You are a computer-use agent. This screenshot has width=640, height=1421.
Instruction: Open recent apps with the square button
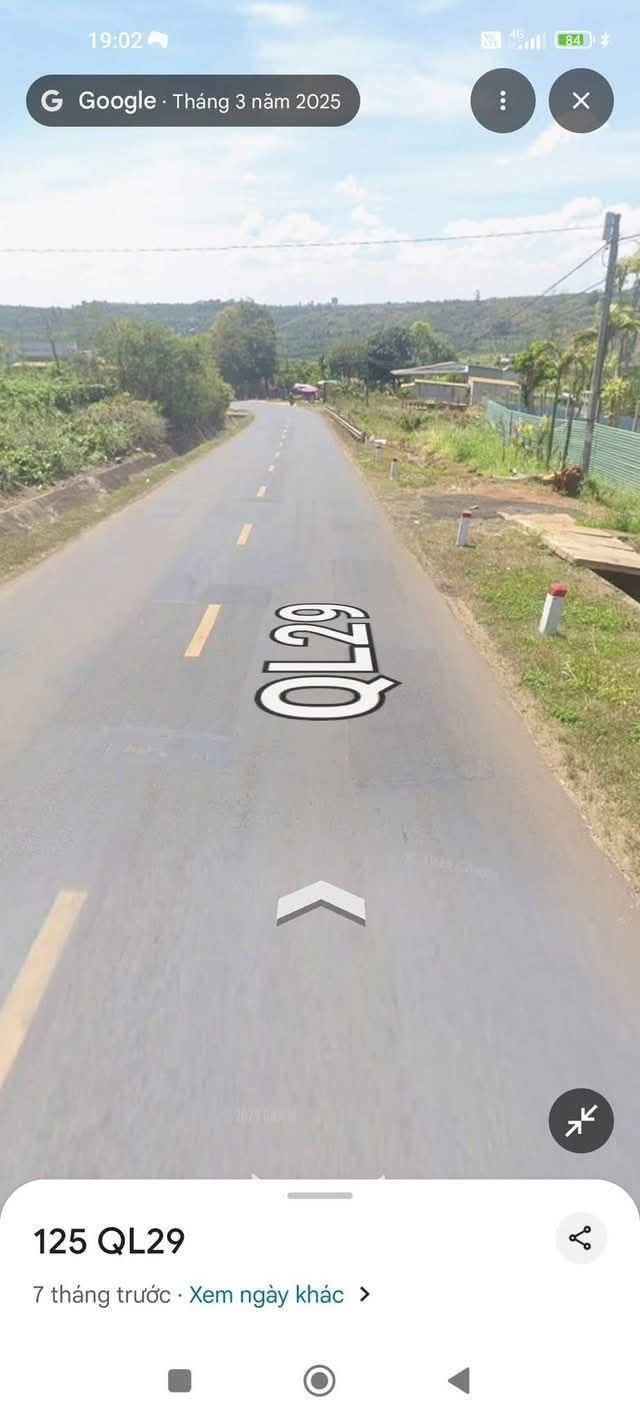pos(180,1380)
